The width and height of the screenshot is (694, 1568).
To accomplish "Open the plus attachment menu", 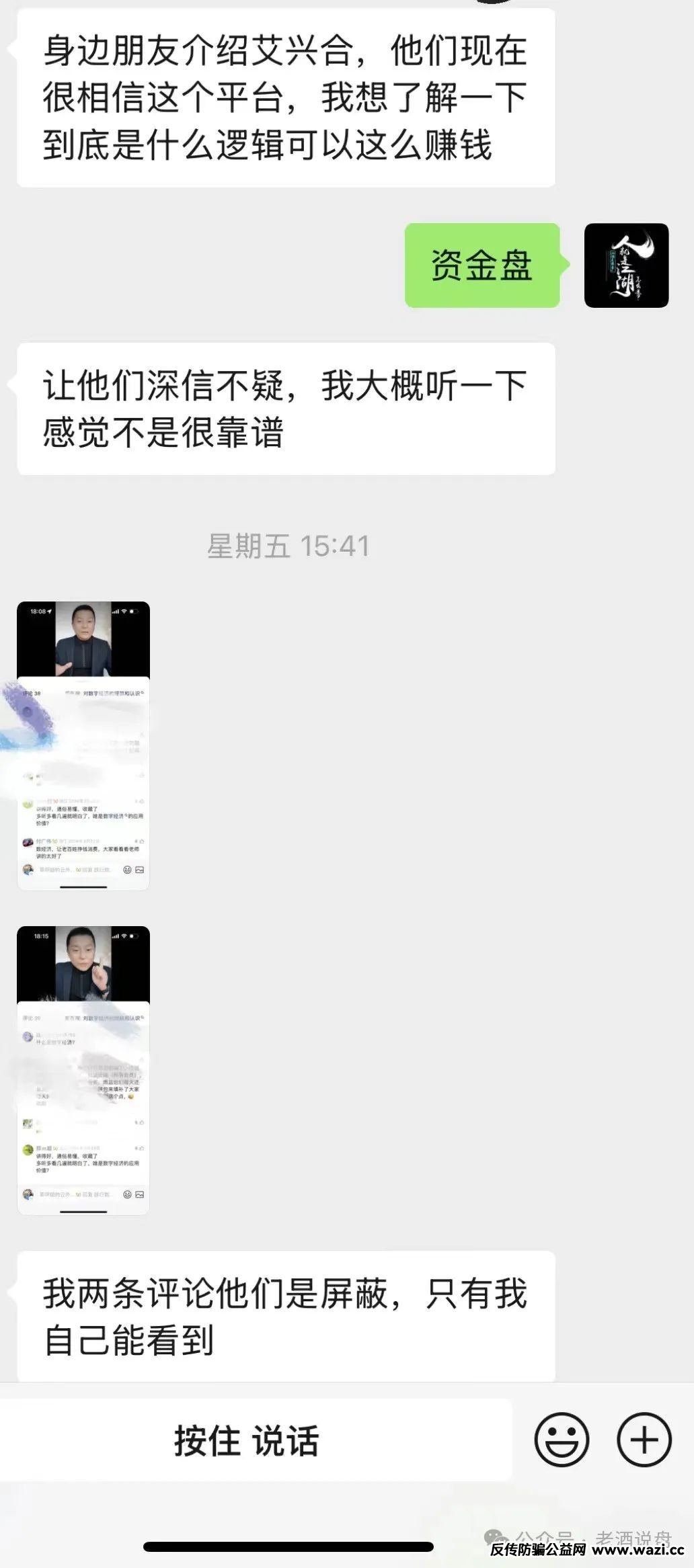I will click(x=644, y=1440).
